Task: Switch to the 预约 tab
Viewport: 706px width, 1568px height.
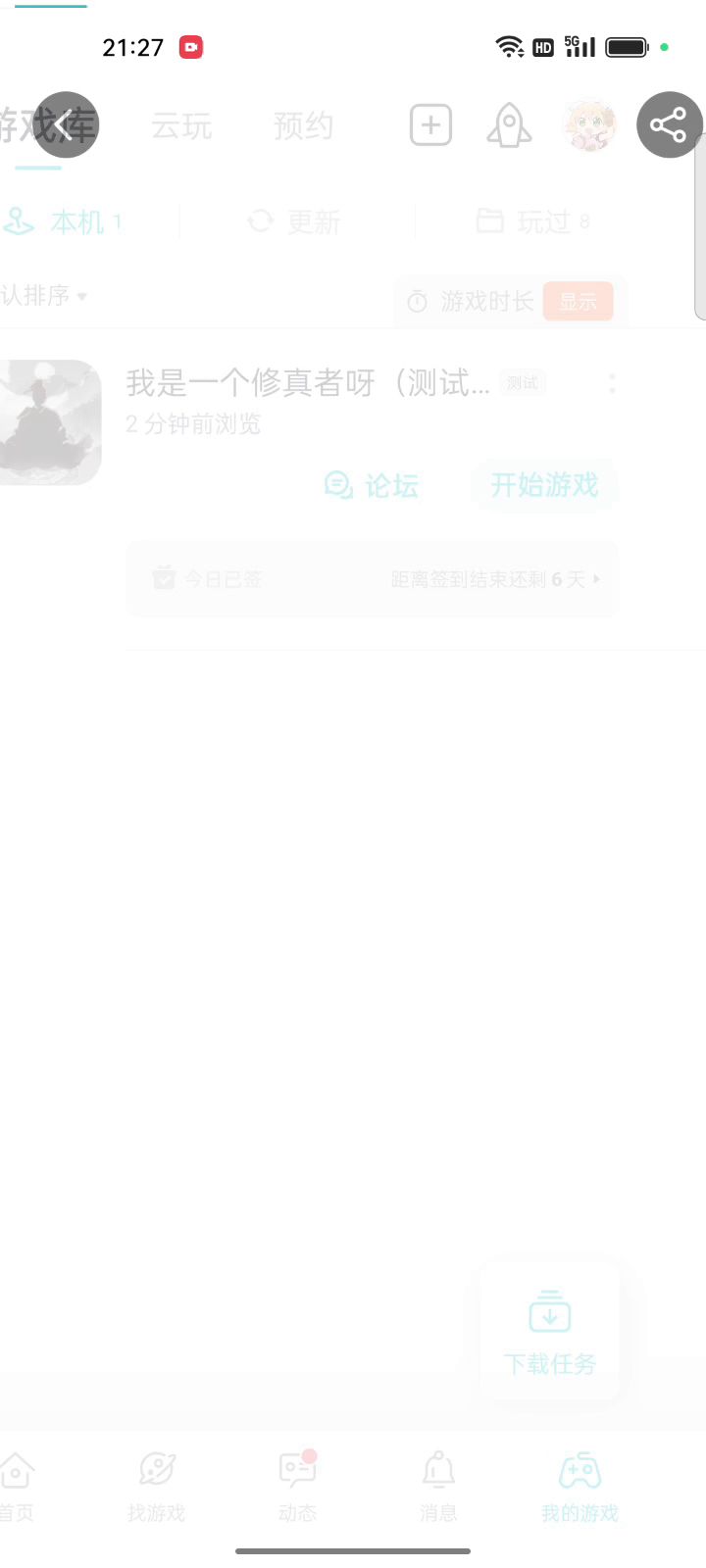Action: (x=303, y=126)
